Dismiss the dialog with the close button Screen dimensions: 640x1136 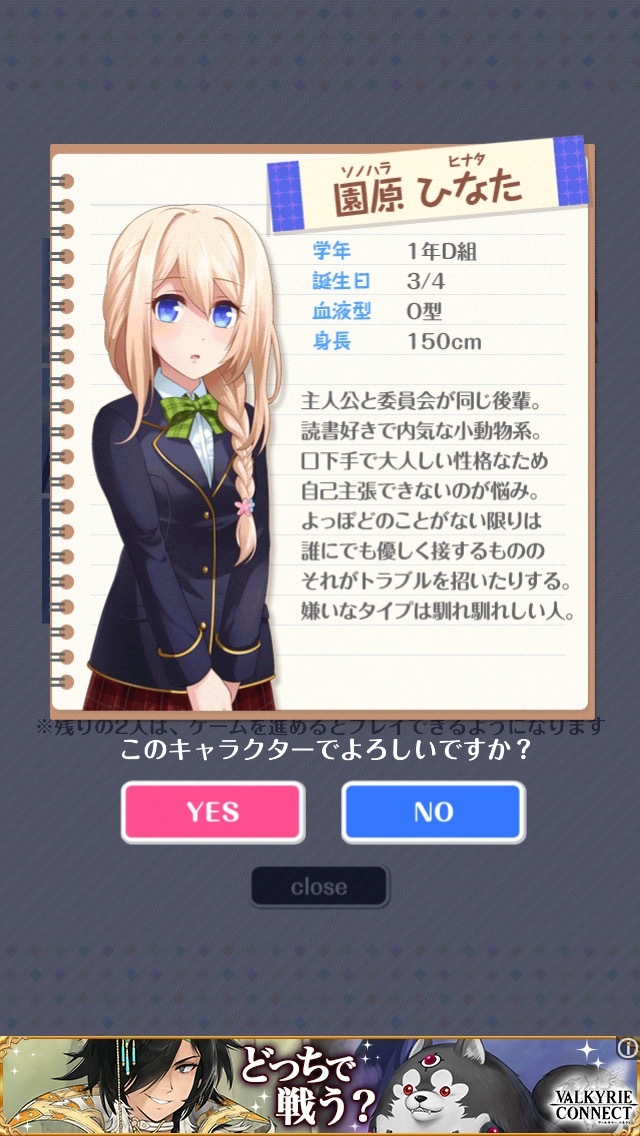[x=319, y=887]
